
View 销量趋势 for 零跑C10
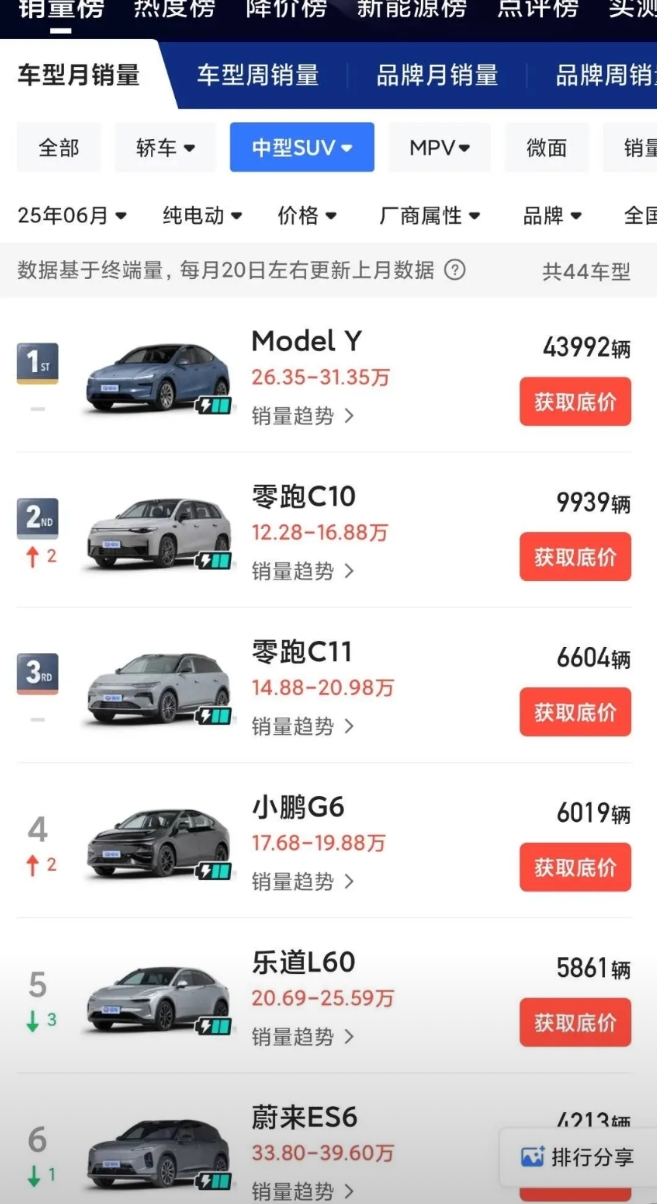tap(303, 571)
